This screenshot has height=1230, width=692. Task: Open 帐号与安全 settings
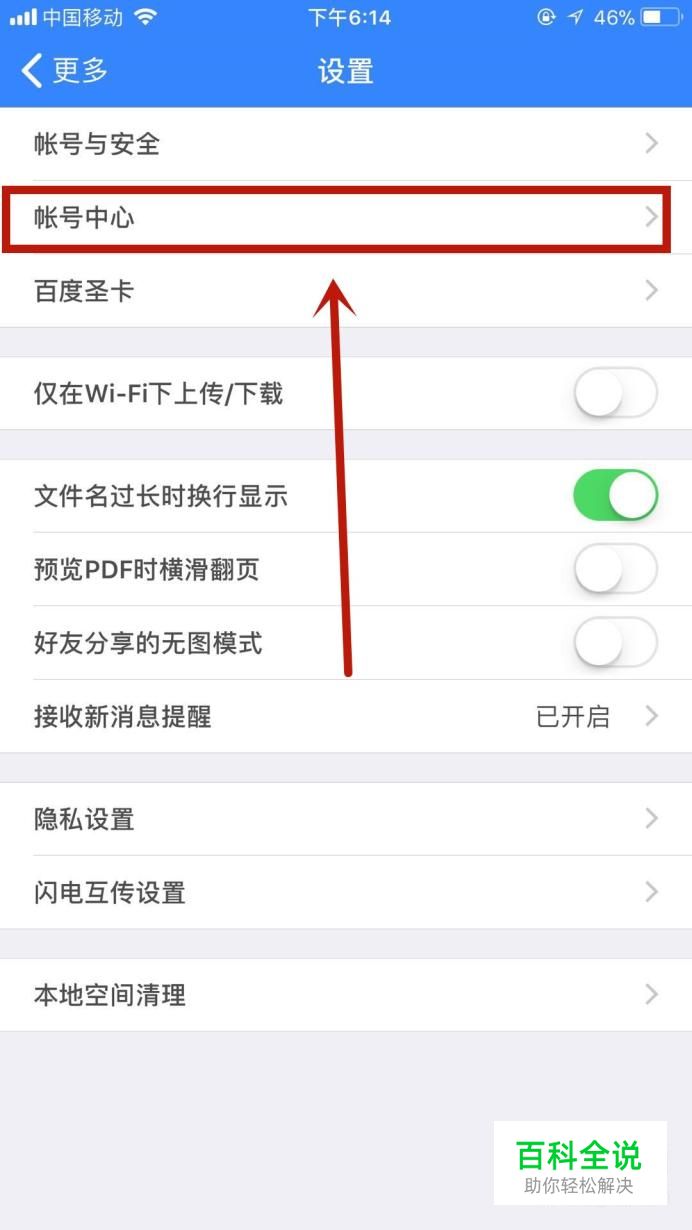click(345, 144)
